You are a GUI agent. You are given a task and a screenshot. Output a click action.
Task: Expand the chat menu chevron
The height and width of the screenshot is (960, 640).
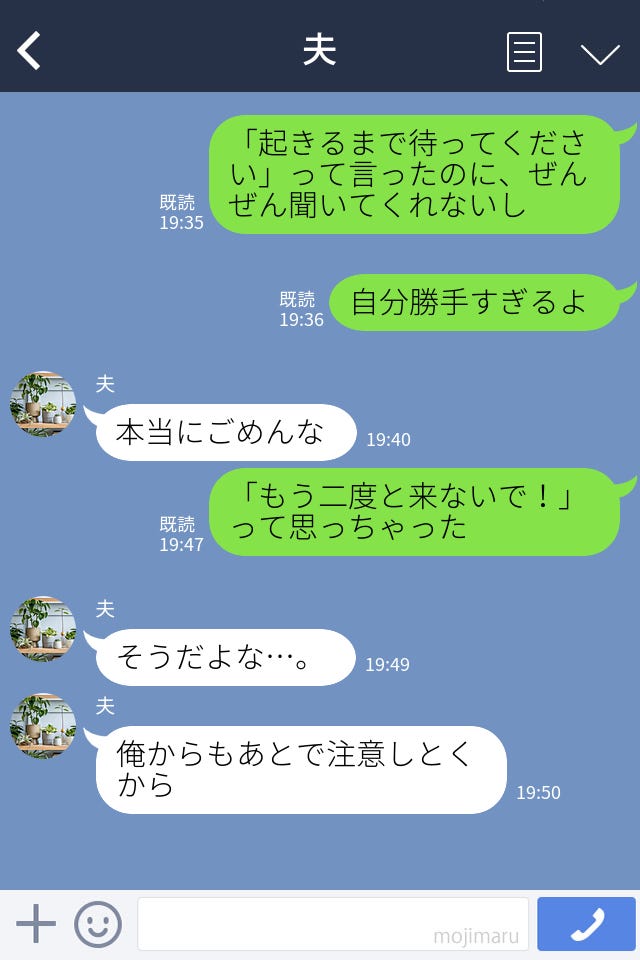tap(600, 53)
